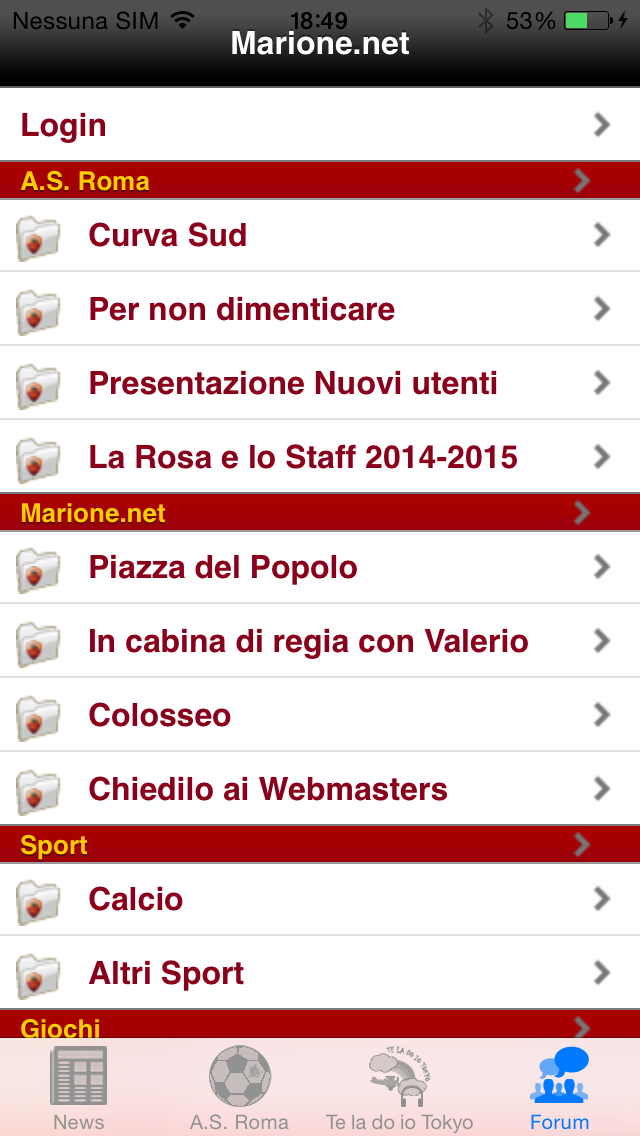640x1136 pixels.
Task: Go to Te la do io Tokyo tab
Action: point(400,1088)
